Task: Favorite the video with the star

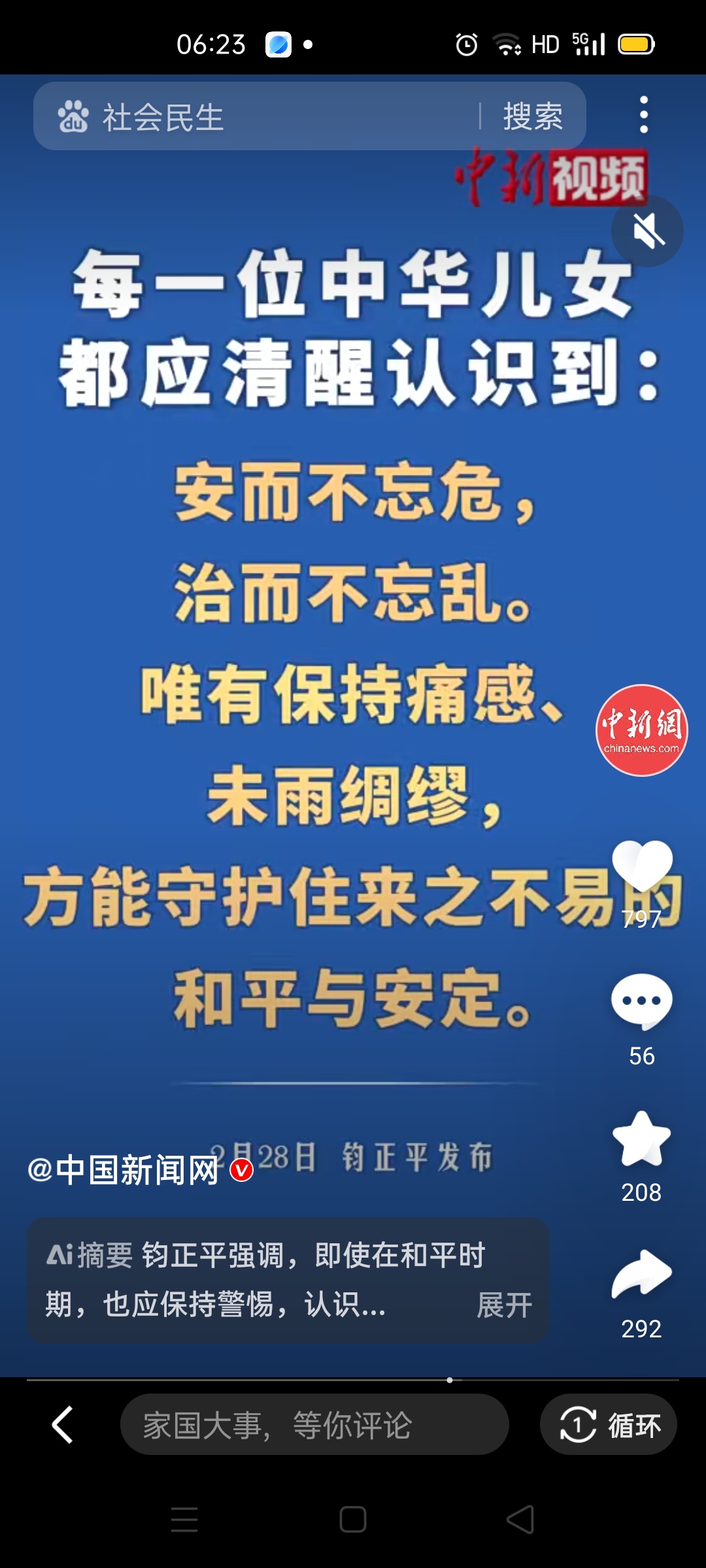Action: [x=642, y=1138]
